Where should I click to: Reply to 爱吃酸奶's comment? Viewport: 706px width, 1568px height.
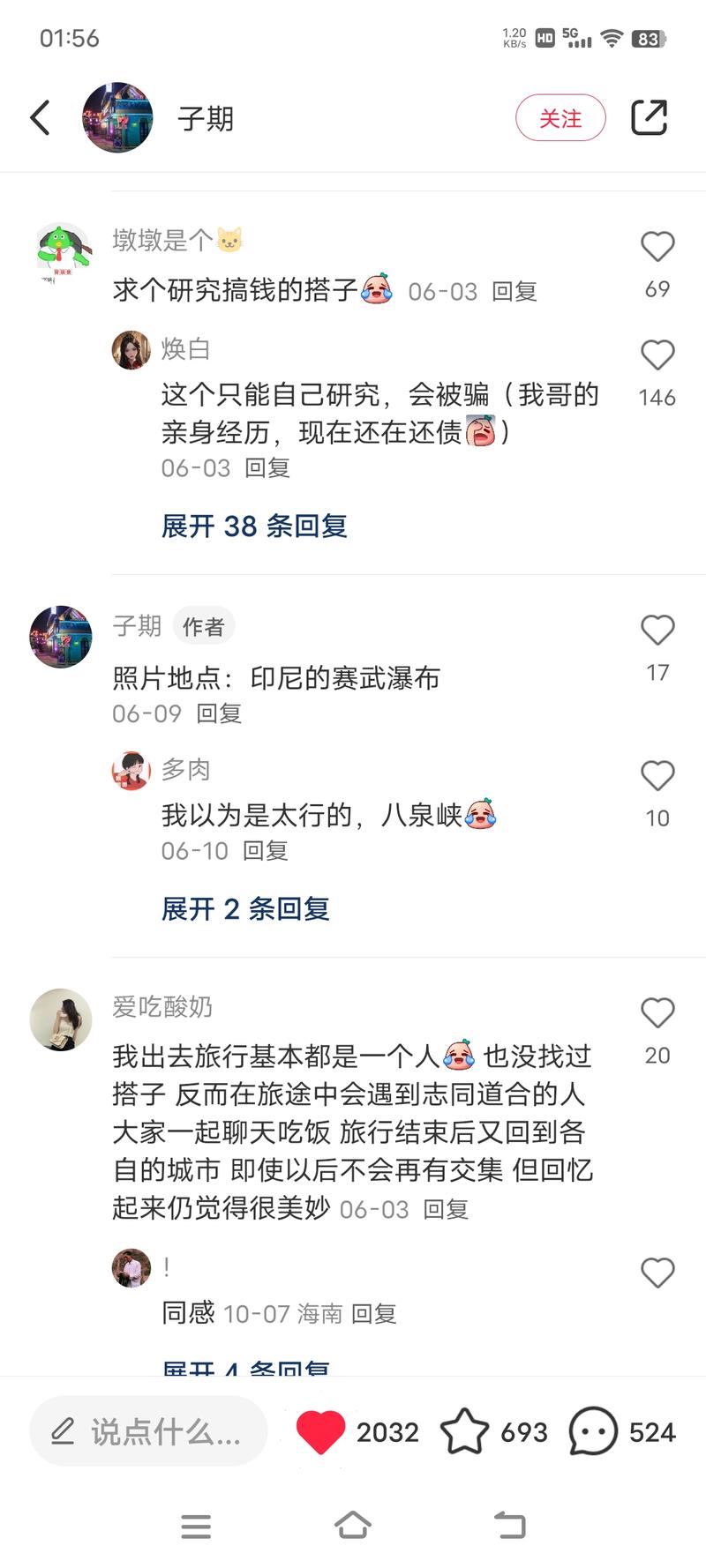click(446, 1209)
